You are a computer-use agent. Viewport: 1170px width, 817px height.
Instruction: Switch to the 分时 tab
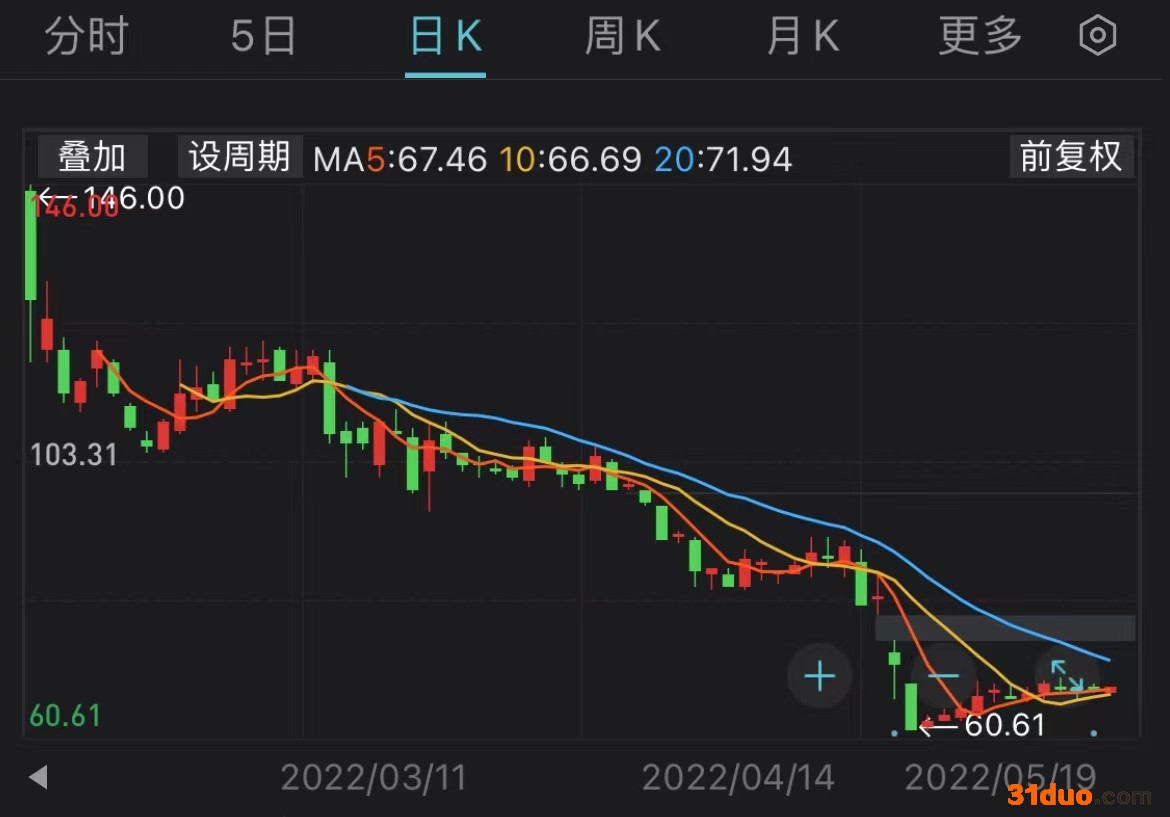click(x=87, y=37)
